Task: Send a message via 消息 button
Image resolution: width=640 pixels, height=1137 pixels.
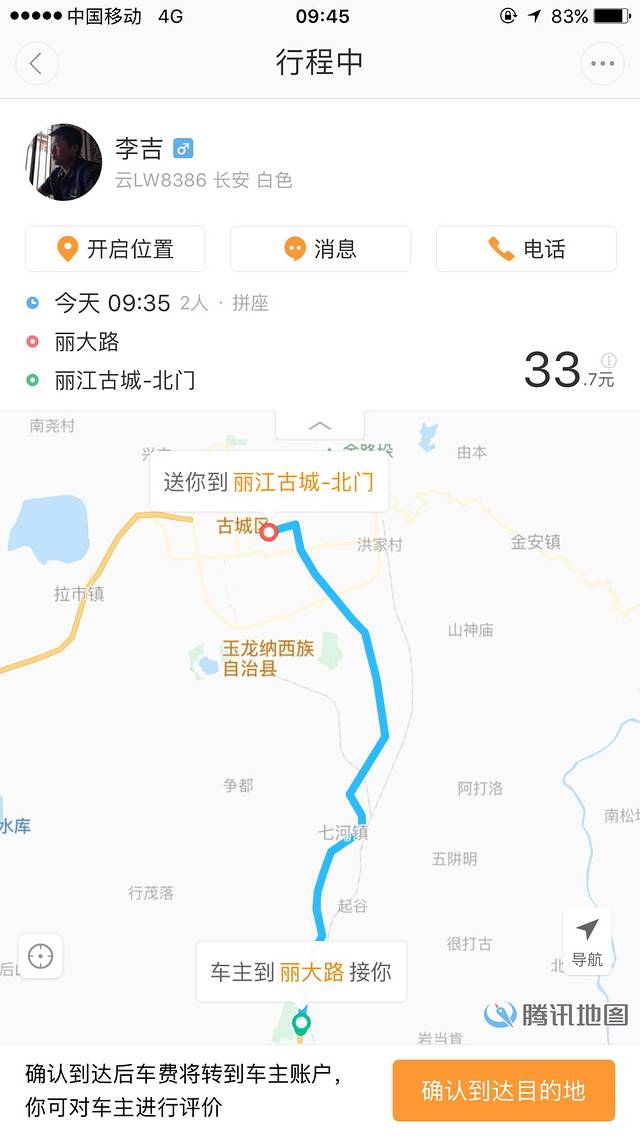Action: pos(320,249)
